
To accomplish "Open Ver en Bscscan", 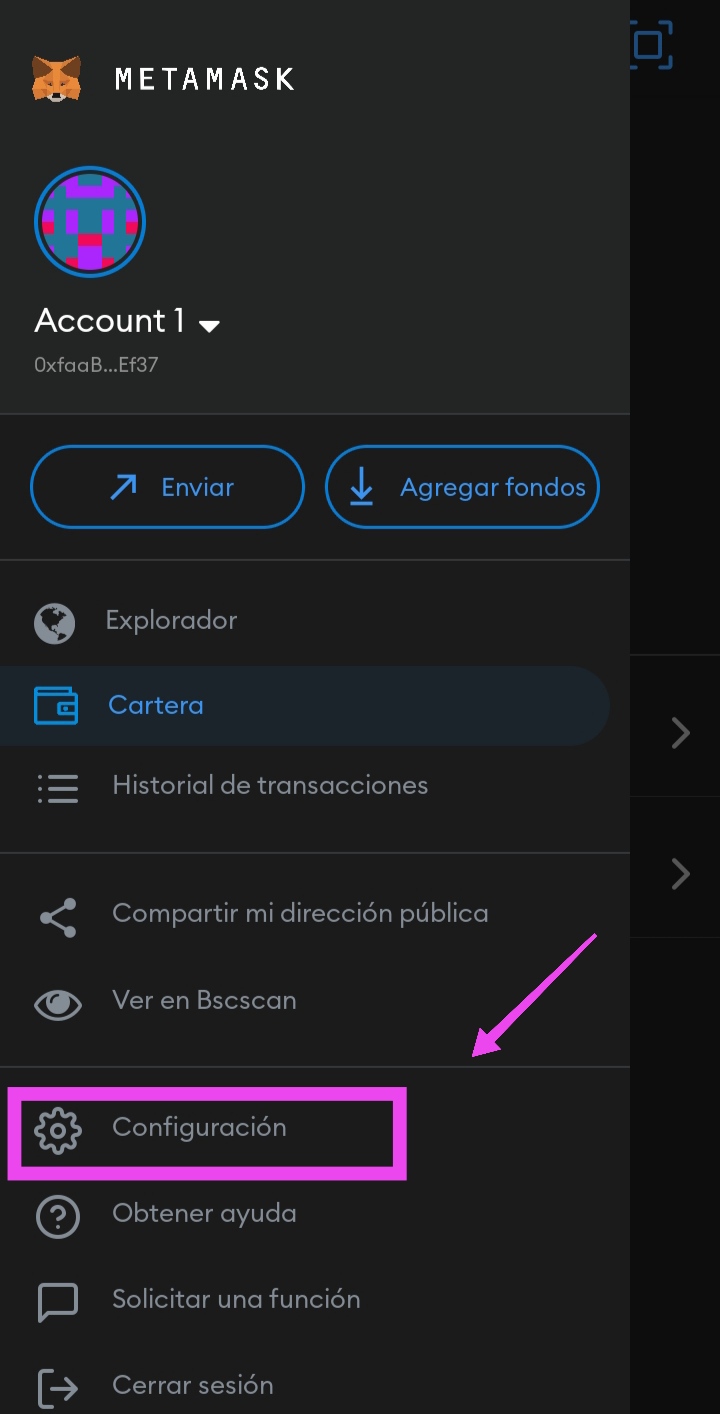I will 204,1001.
